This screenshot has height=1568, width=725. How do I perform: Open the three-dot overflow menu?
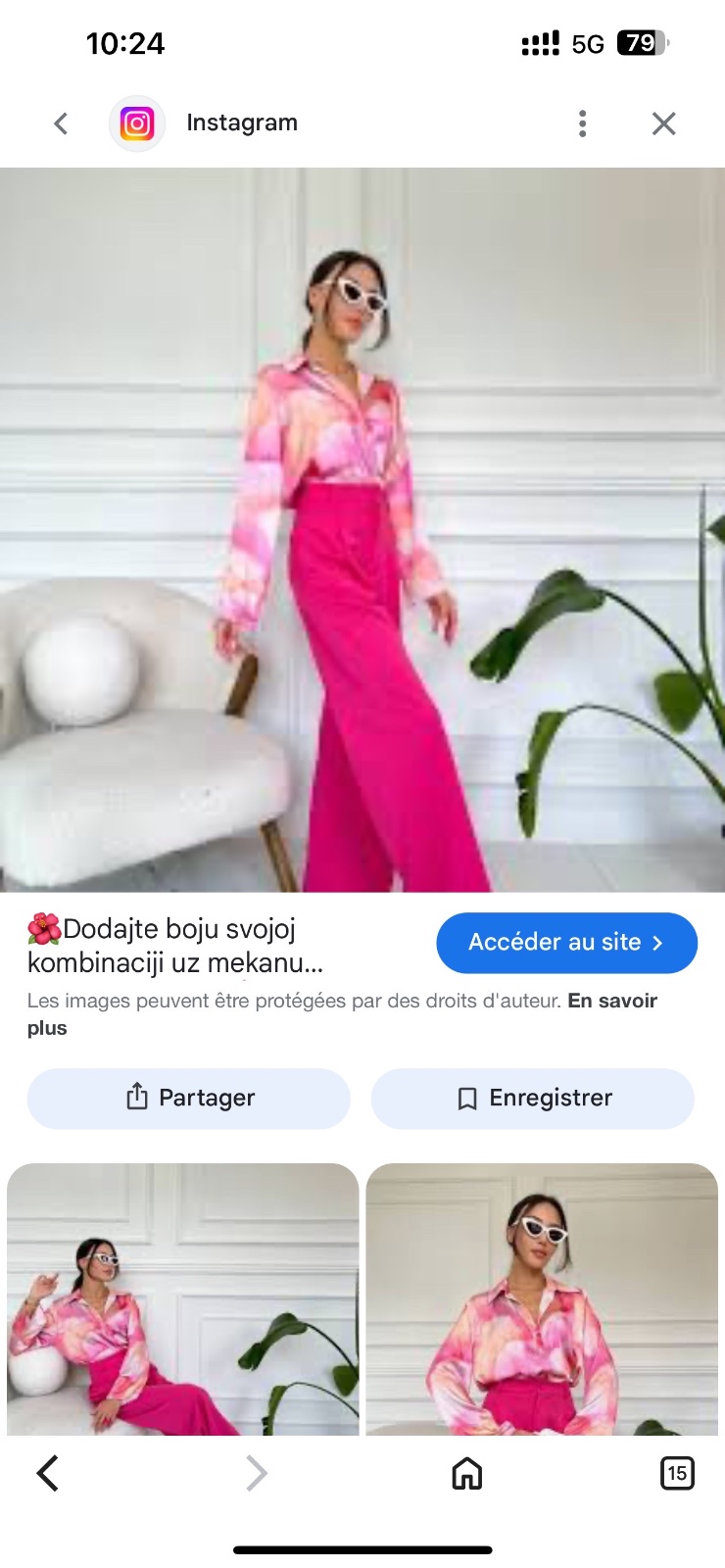coord(583,123)
